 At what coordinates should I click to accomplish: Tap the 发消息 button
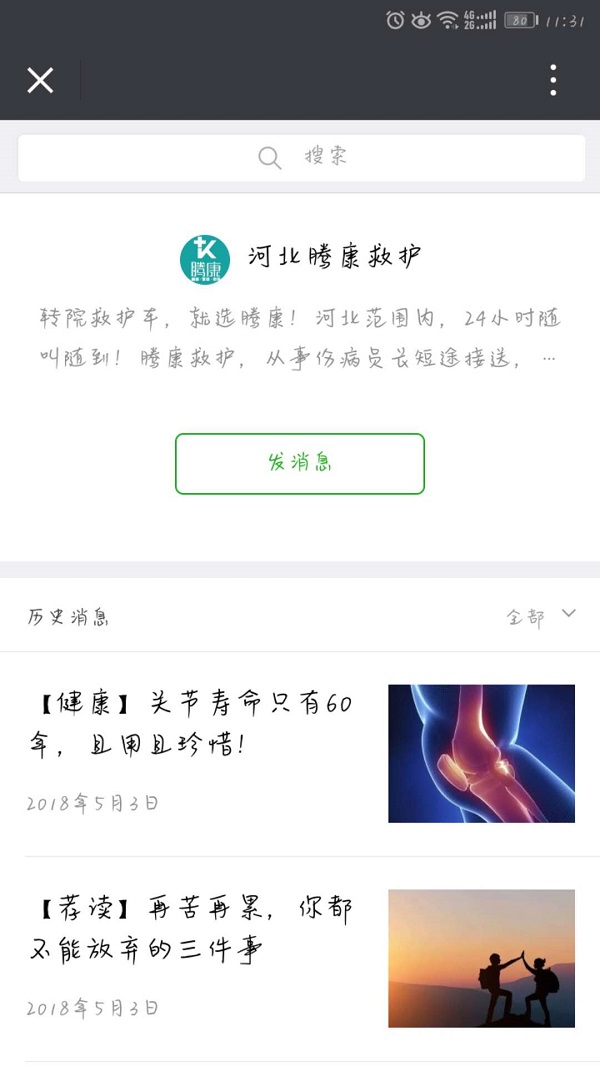(300, 463)
